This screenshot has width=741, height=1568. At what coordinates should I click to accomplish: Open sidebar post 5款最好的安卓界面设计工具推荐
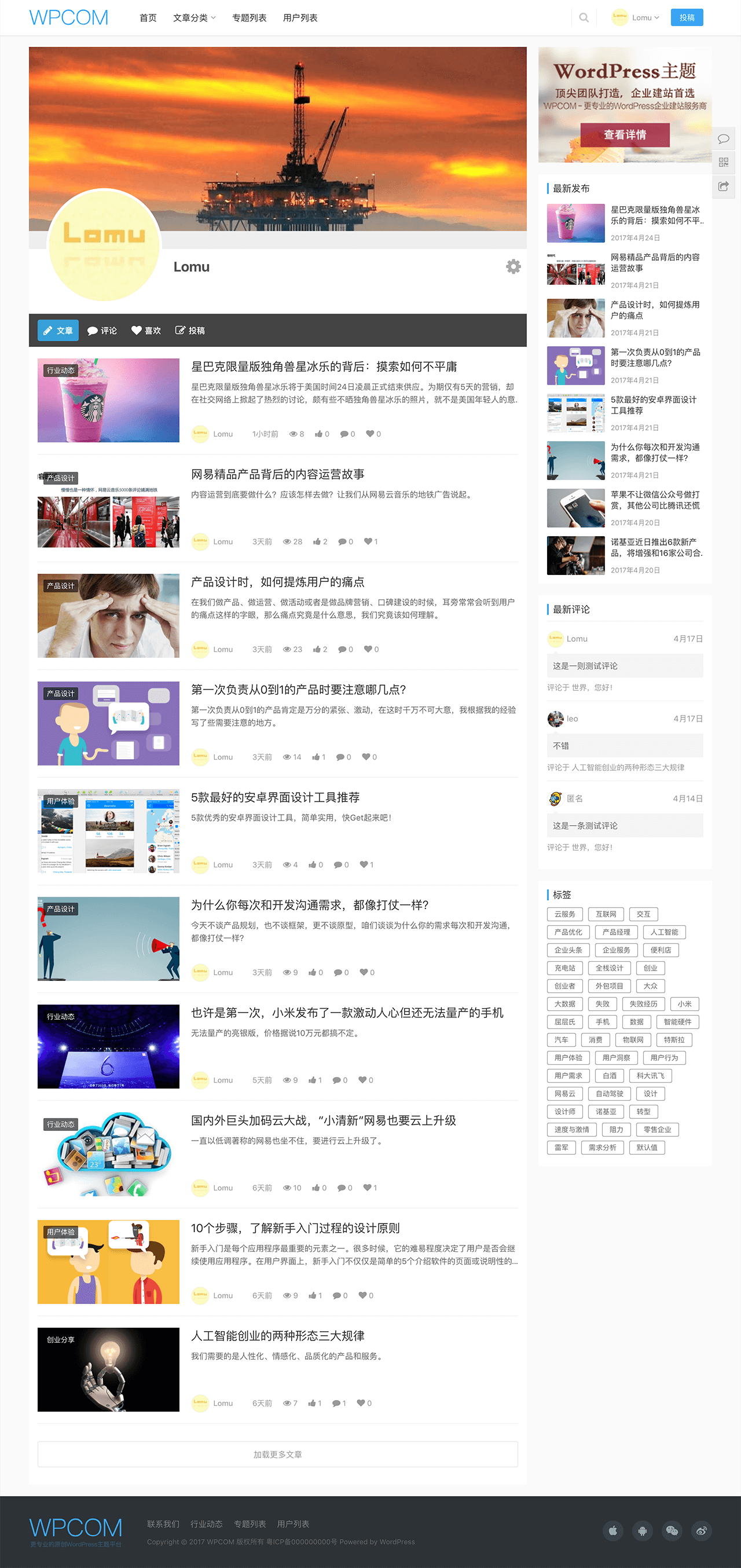coord(654,405)
